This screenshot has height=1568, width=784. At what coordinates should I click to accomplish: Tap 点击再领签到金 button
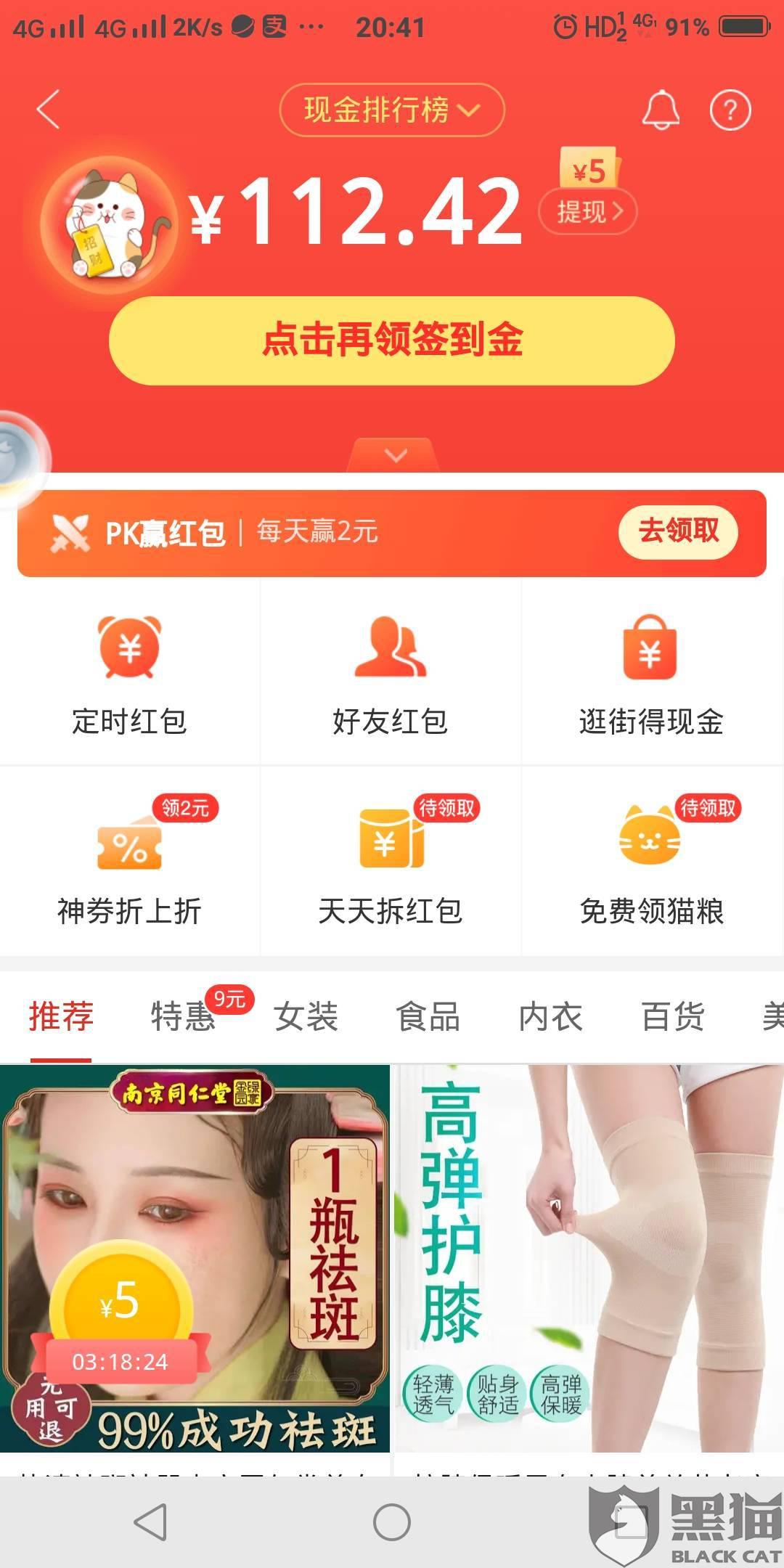[x=392, y=340]
